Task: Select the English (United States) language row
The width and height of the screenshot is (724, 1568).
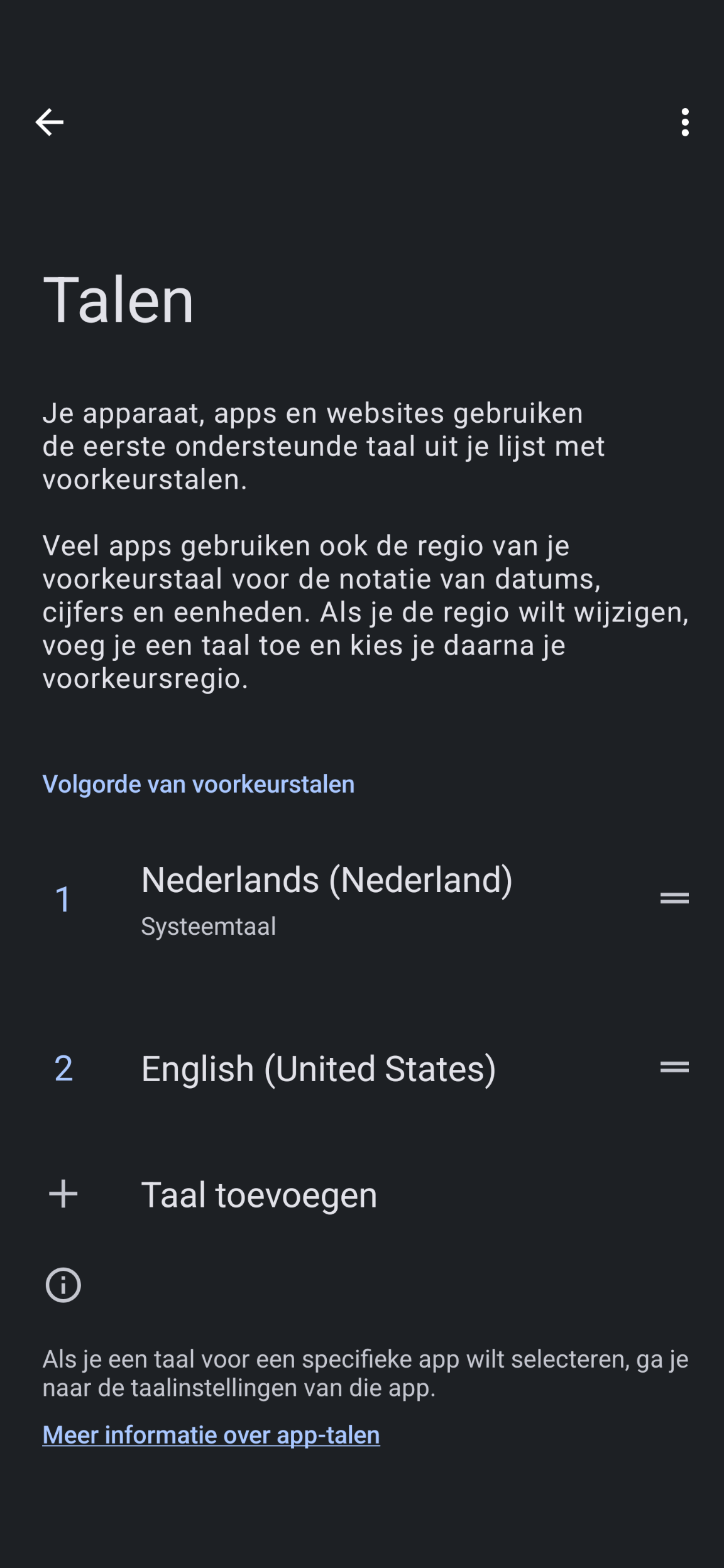Action: click(x=319, y=1068)
